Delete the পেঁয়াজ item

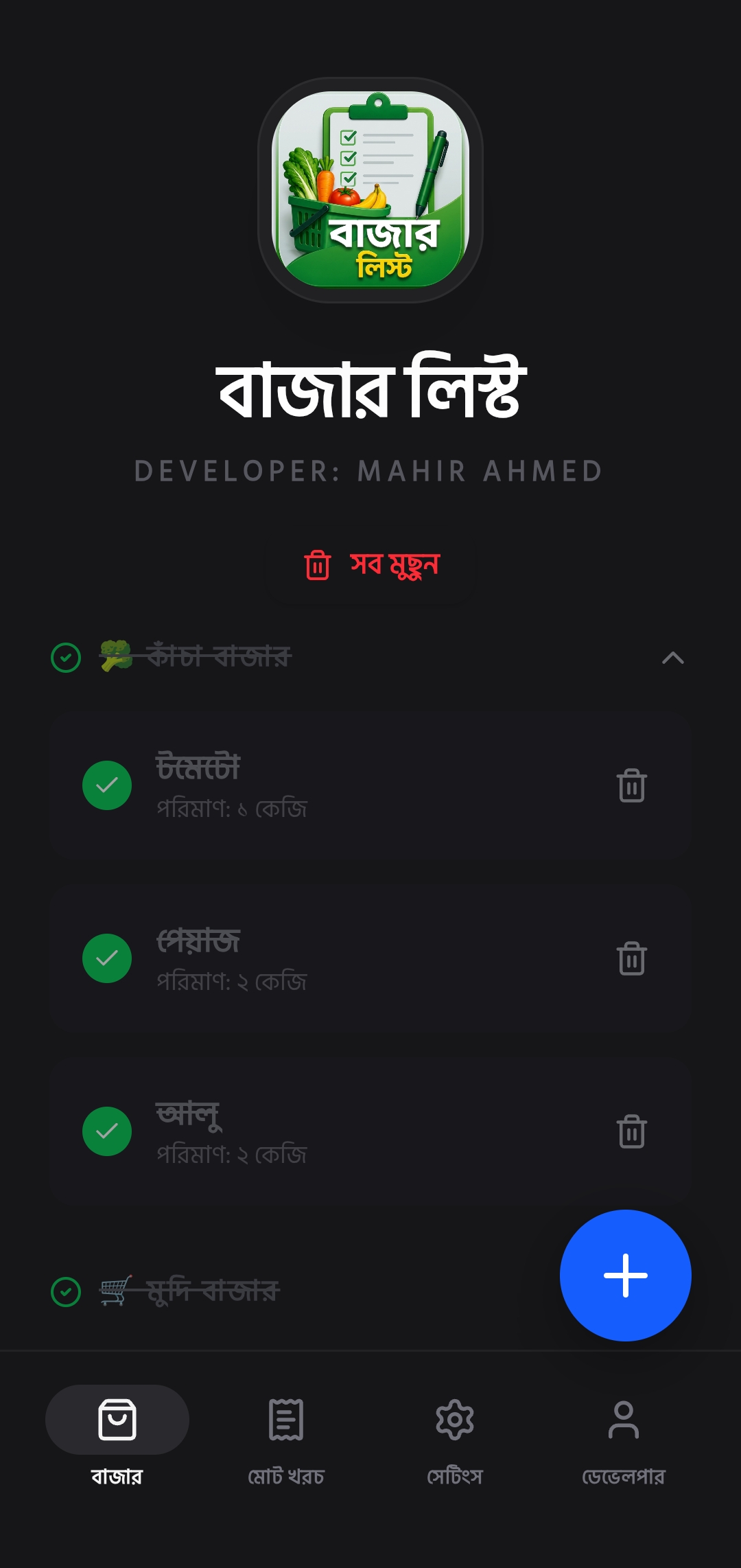coord(632,958)
